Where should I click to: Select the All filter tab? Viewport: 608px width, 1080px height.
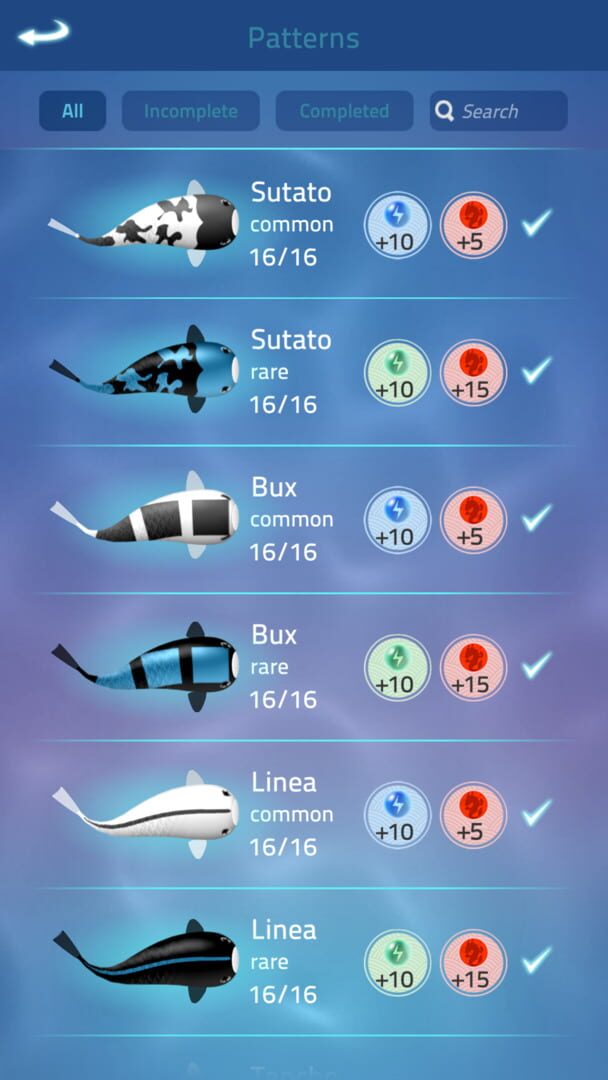pyautogui.click(x=72, y=111)
